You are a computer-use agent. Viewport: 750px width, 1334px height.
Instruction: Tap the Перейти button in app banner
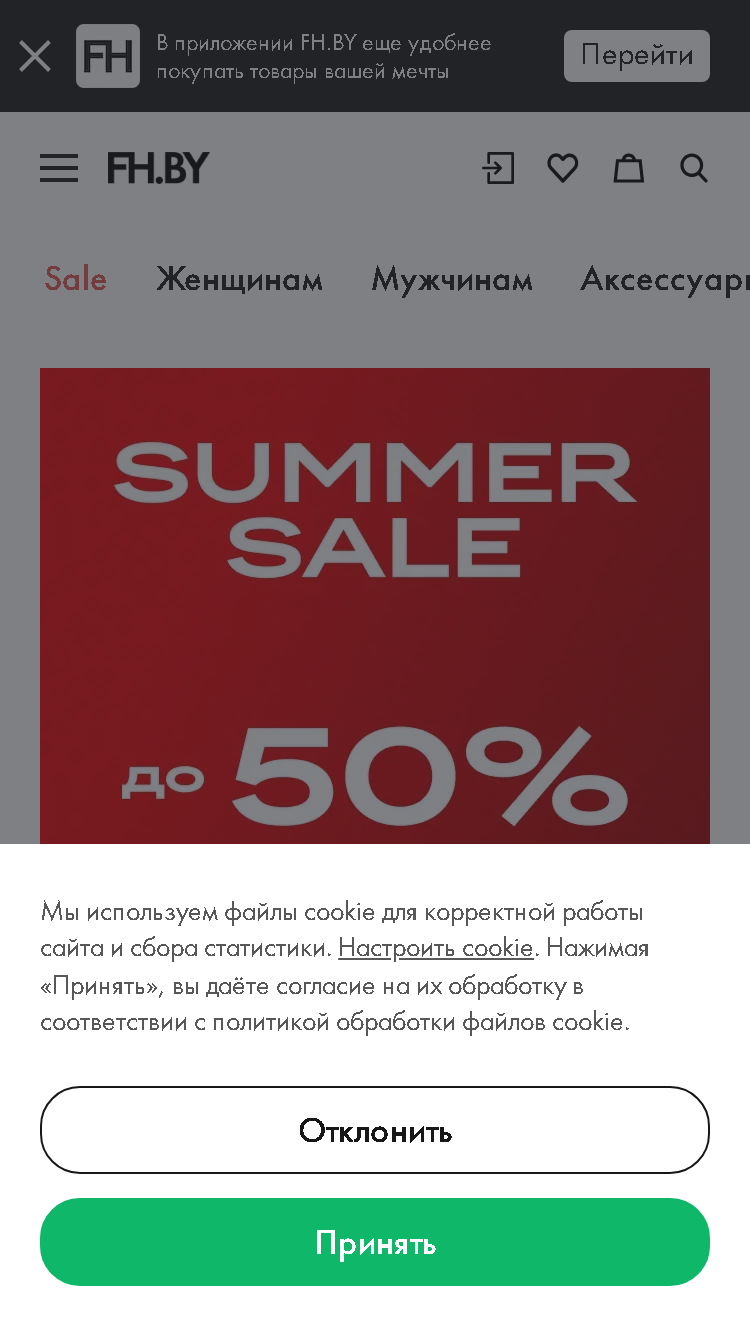(637, 56)
